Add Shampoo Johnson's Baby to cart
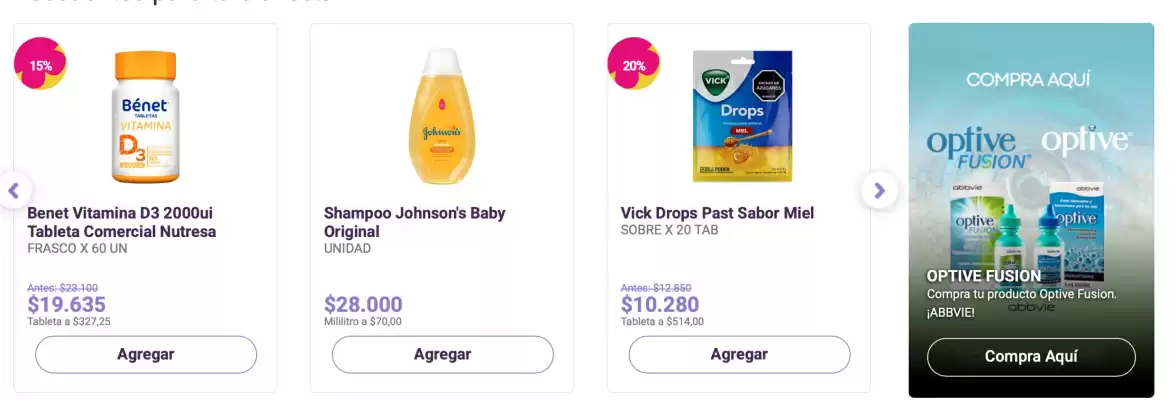 pos(442,355)
